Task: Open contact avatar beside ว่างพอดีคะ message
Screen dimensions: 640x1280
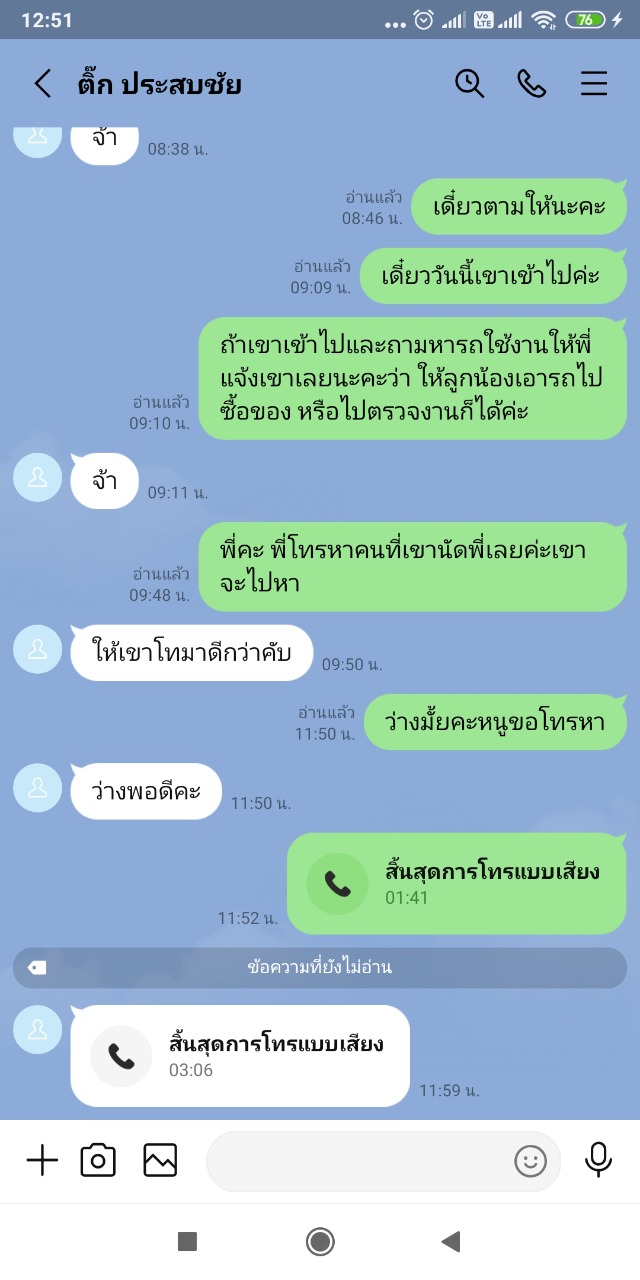Action: click(x=38, y=788)
